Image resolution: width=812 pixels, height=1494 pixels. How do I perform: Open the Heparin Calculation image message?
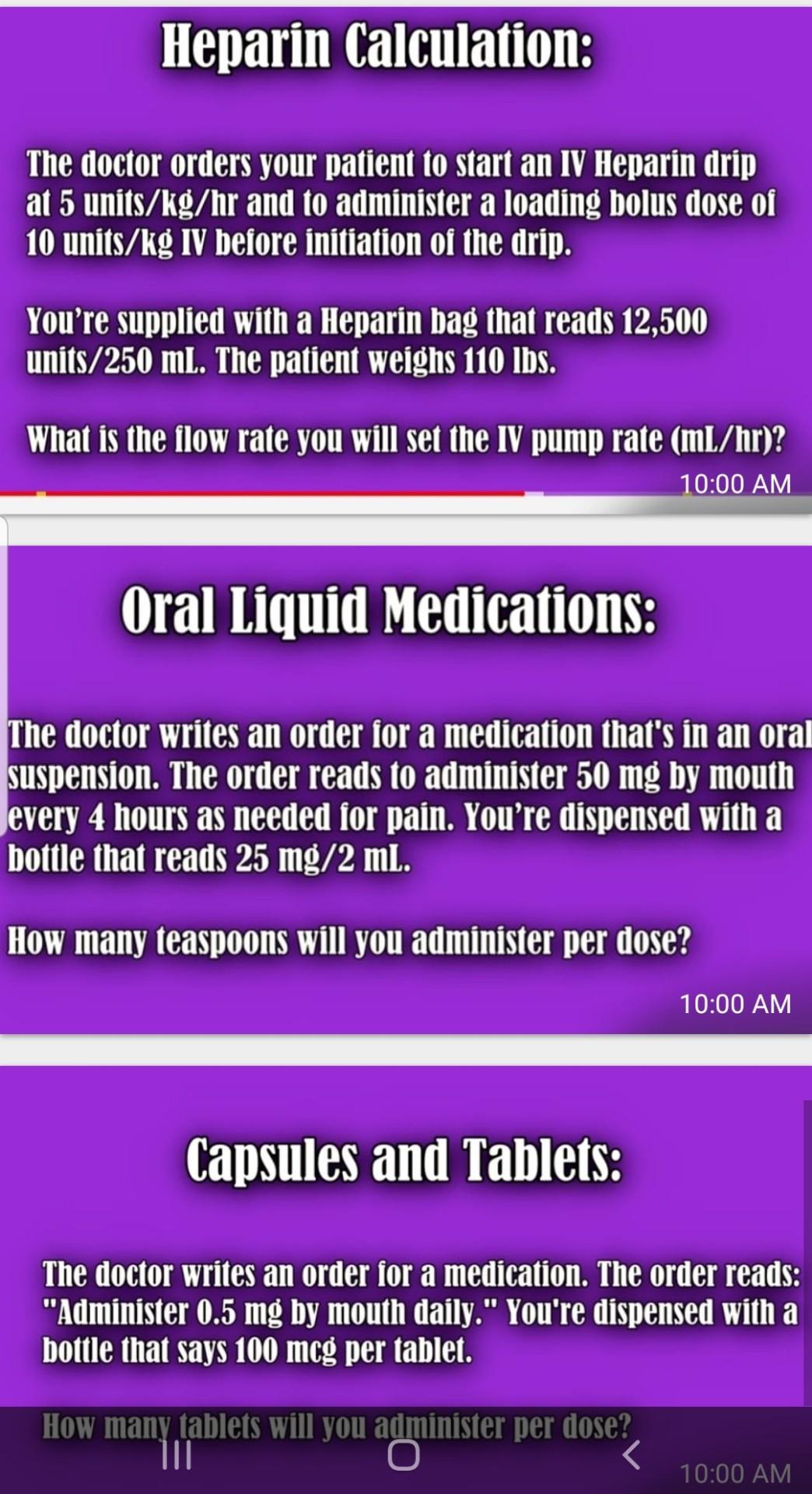404,233
